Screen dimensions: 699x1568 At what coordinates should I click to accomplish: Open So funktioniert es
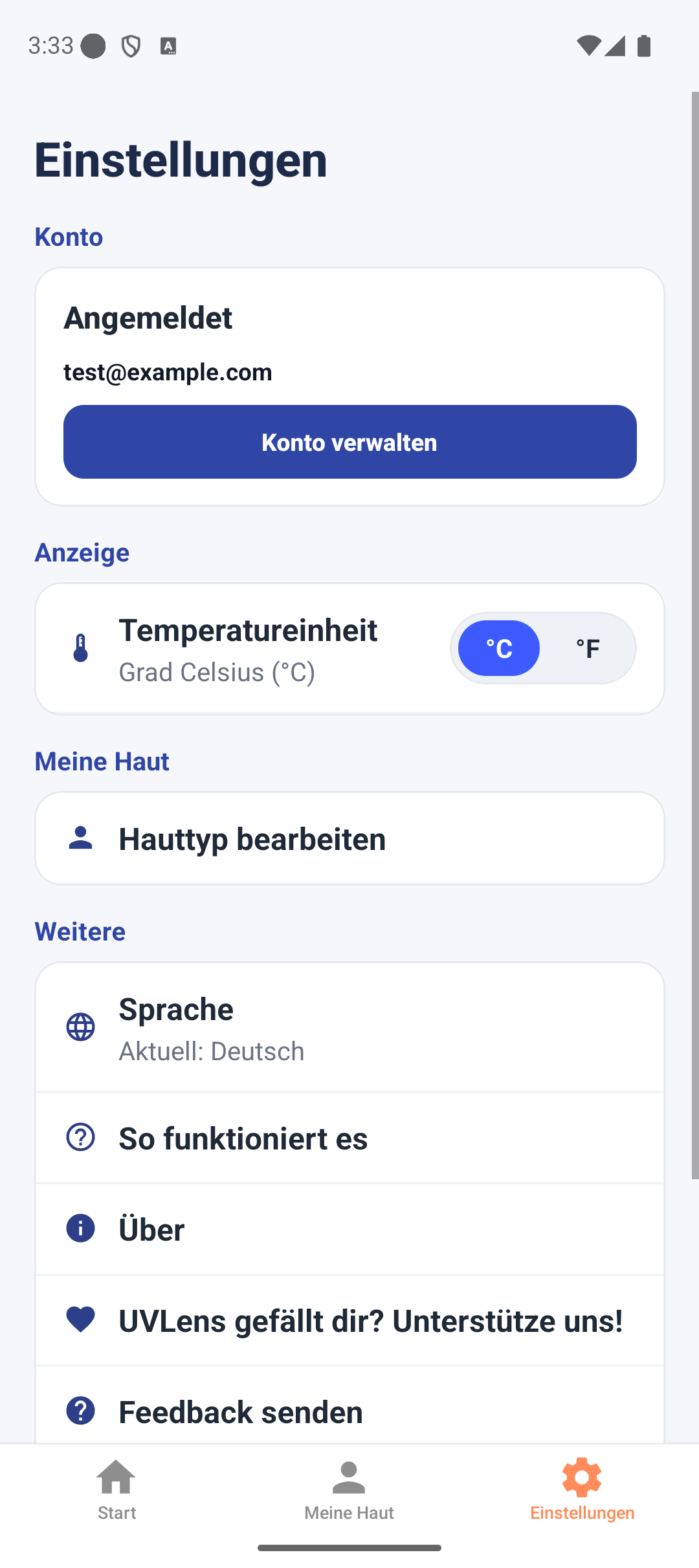click(x=349, y=1138)
